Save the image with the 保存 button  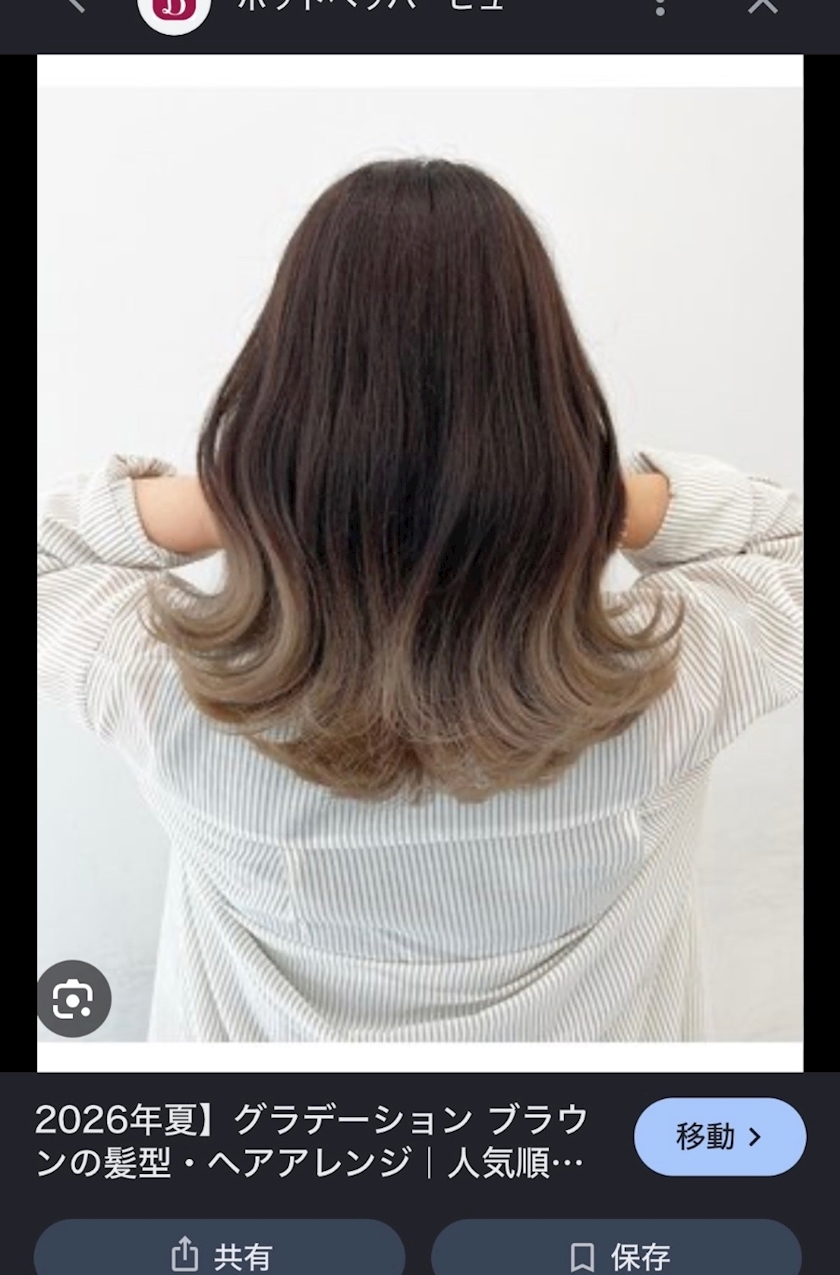tap(616, 1255)
